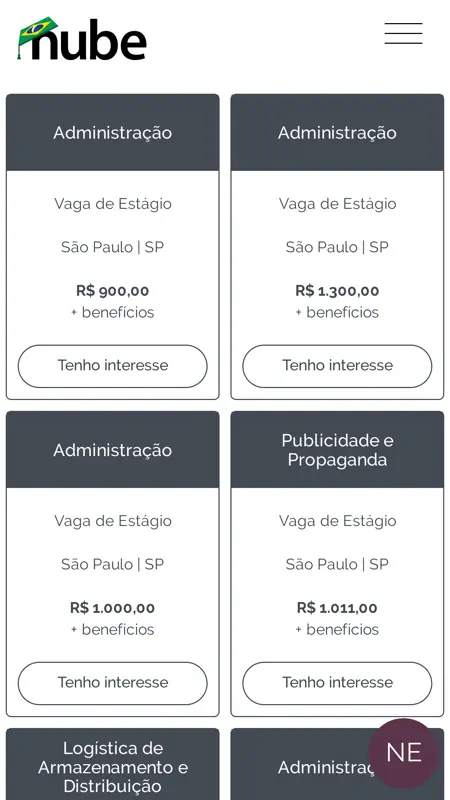Screen dimensions: 450x800
Task: Go to Nube homepage via logo
Action: 82,39
